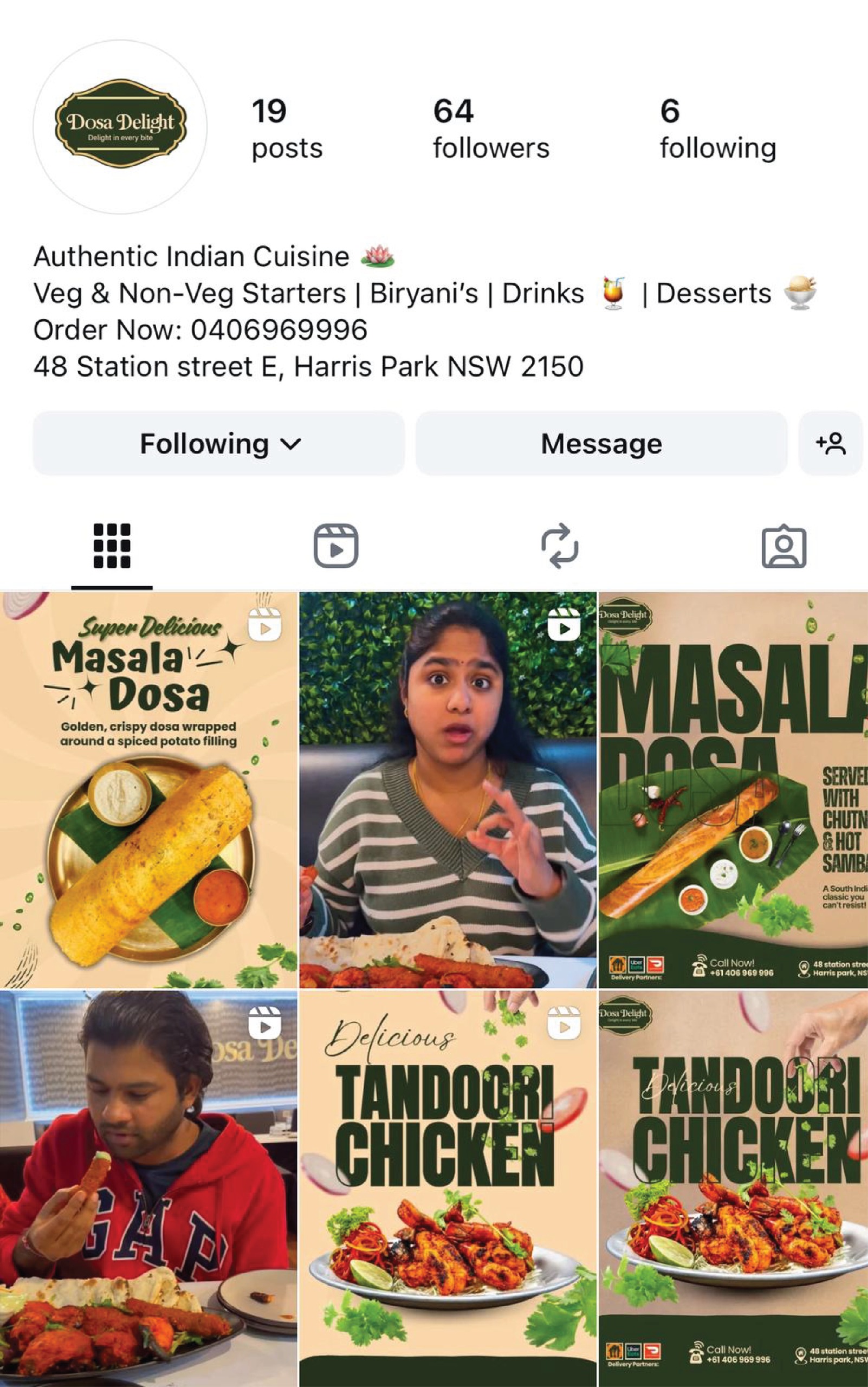
Task: Open the reel of woman in striped sweater
Action: coord(448,790)
